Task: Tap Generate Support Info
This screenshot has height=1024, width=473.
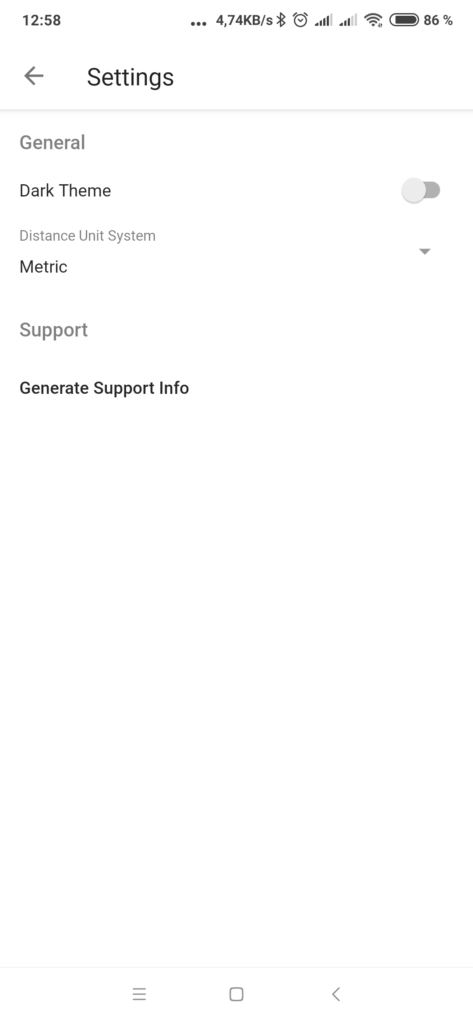Action: click(104, 388)
